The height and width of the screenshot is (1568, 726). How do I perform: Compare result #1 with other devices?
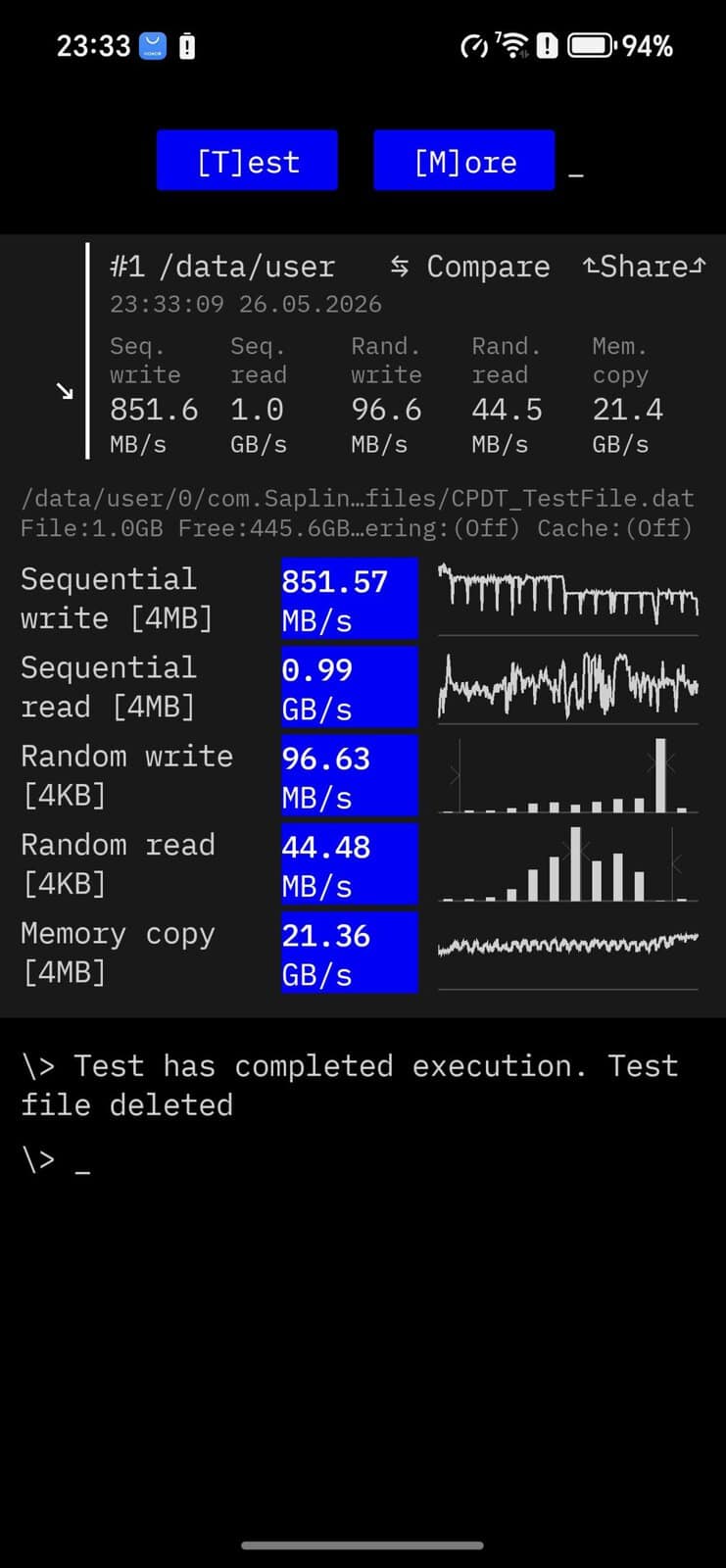pos(469,267)
